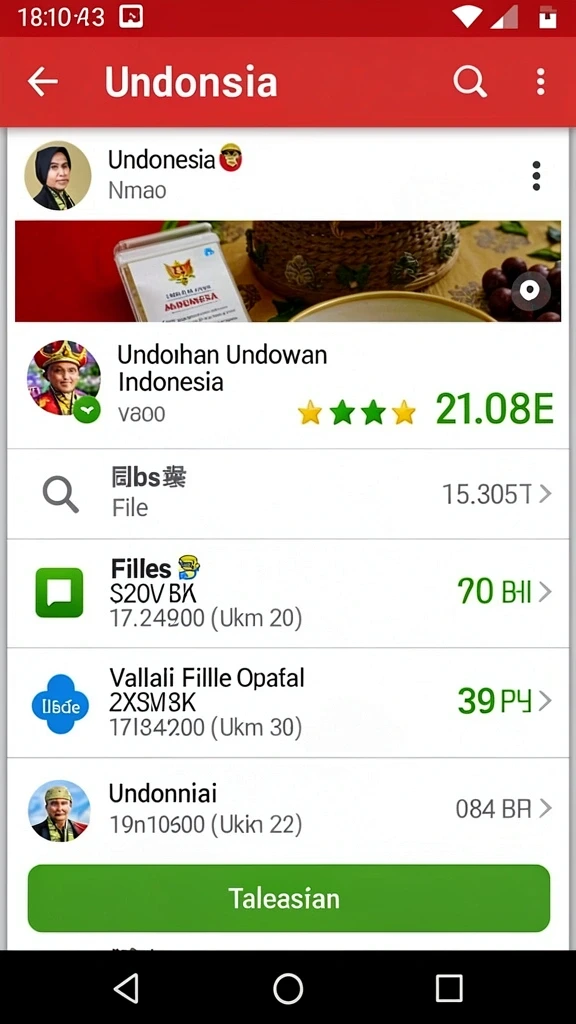
Task: Open the Vallali Fillle Opafal row
Action: [x=287, y=703]
